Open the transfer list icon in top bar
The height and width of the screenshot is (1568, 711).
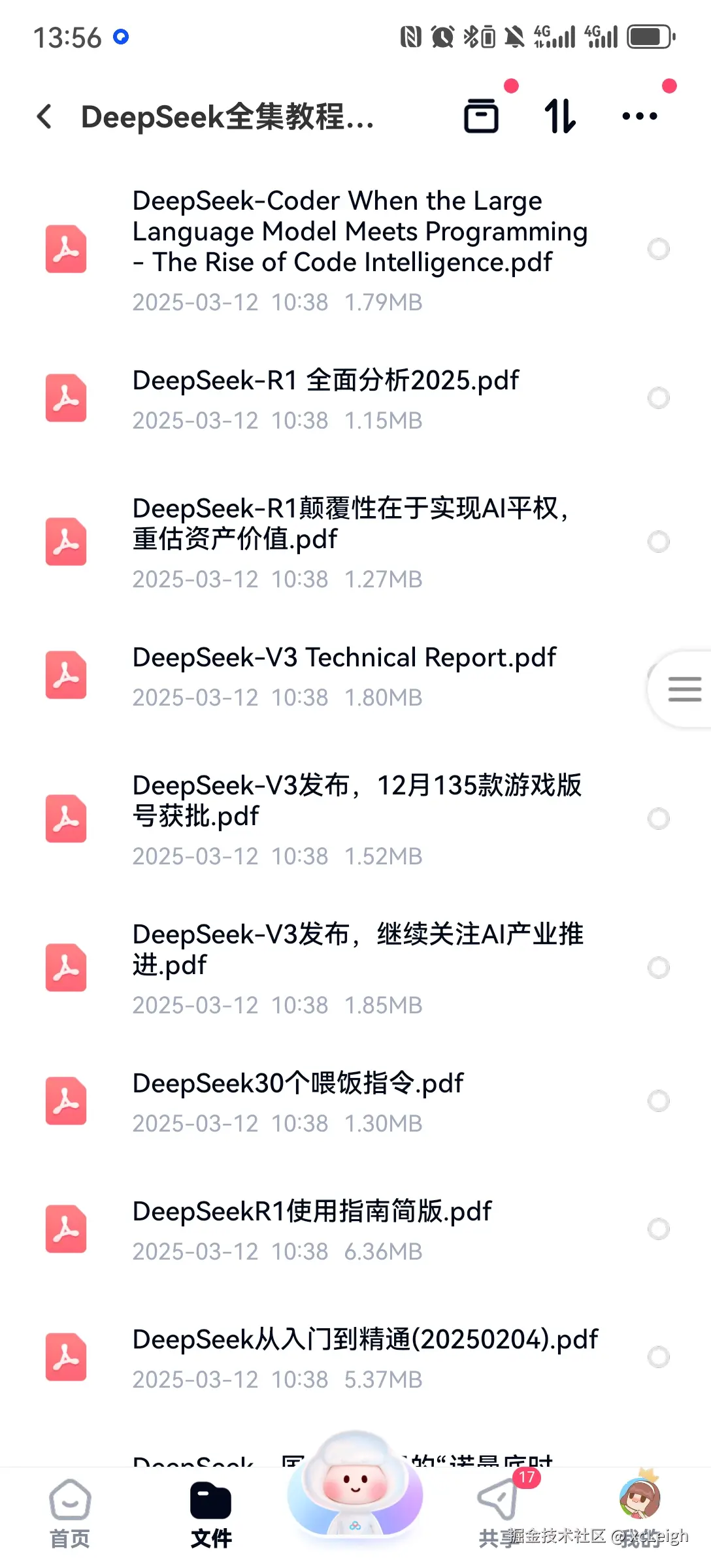[482, 116]
